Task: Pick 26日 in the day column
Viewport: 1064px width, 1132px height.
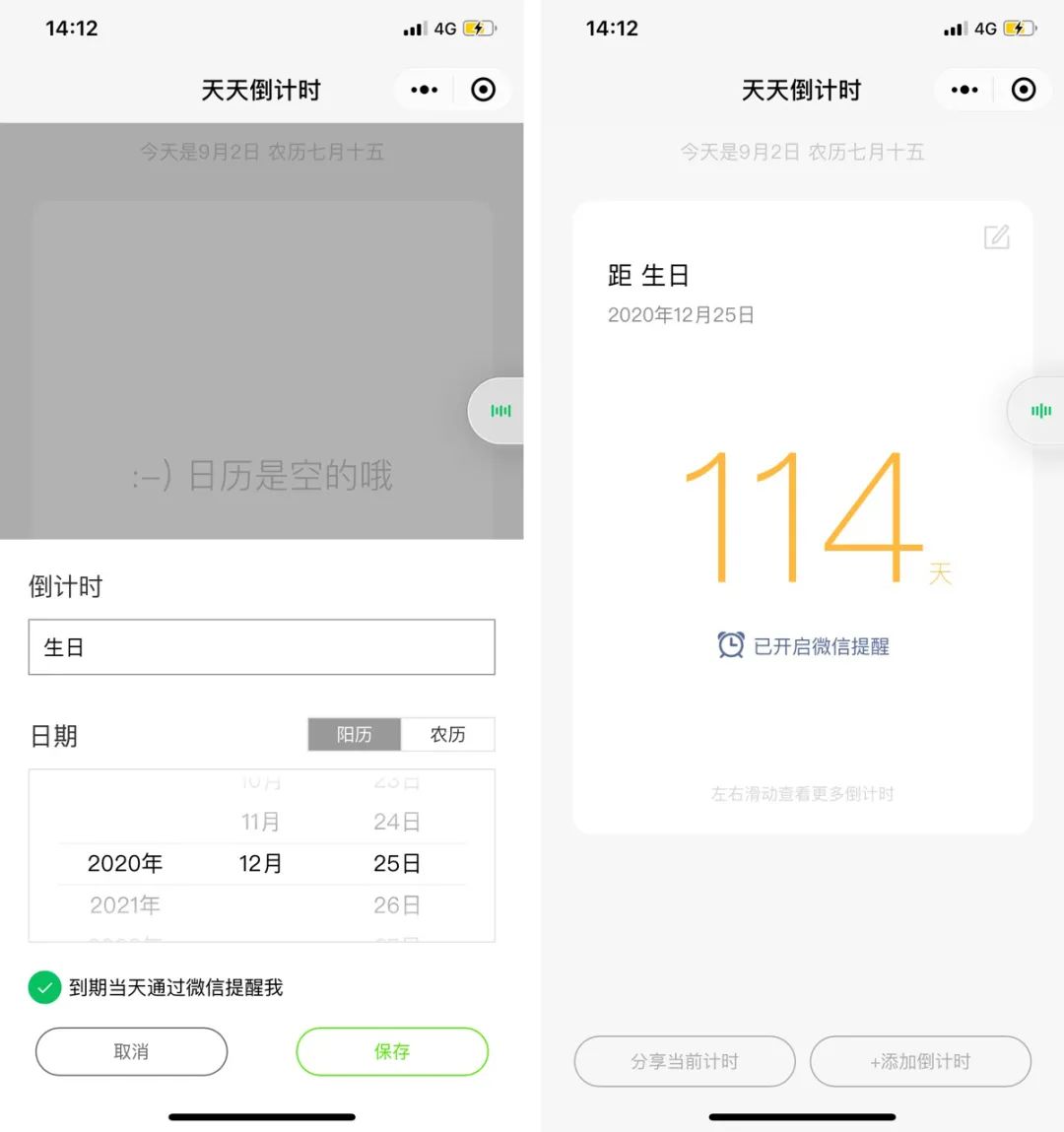Action: (x=397, y=904)
